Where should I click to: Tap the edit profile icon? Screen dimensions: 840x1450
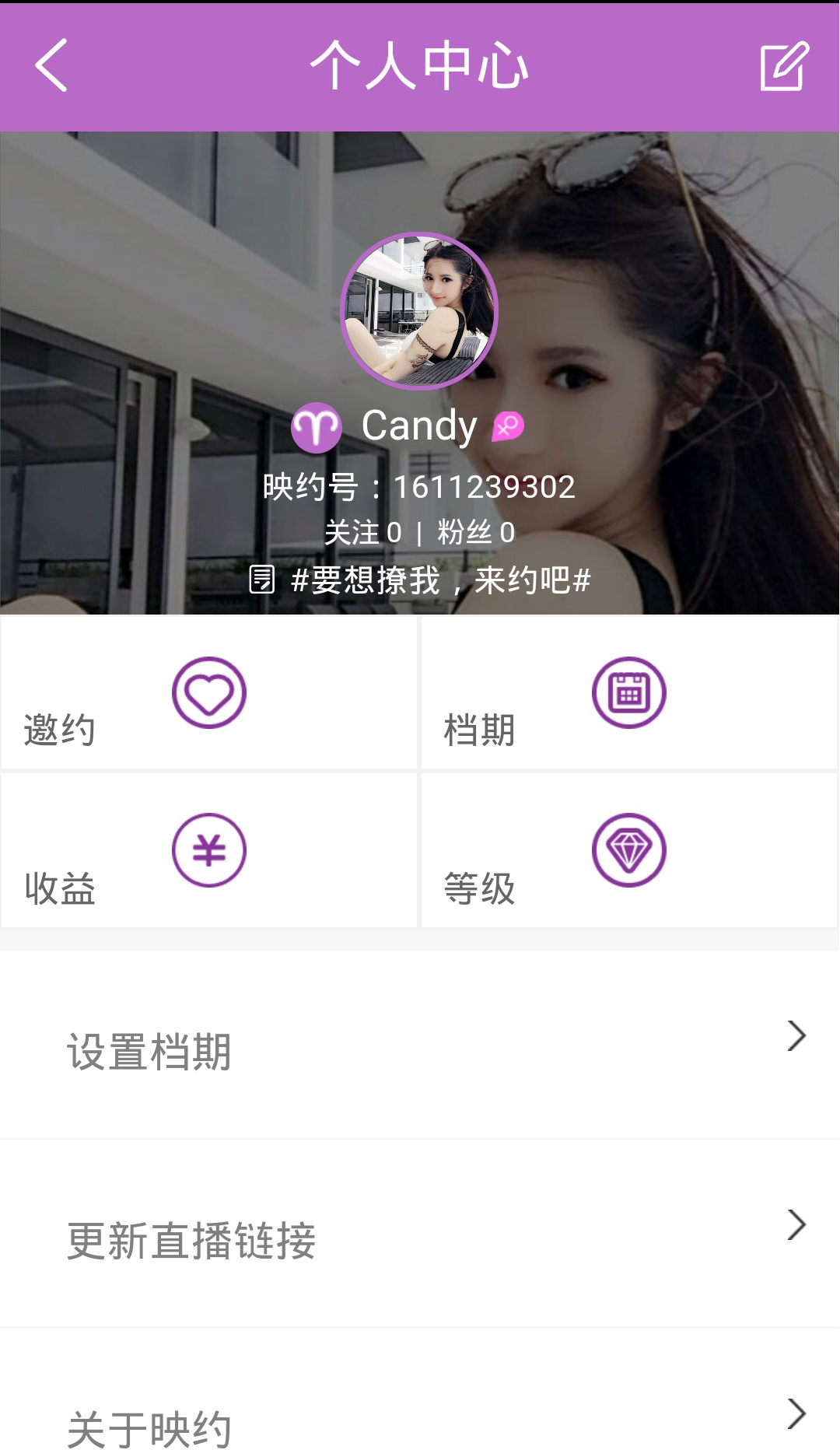pos(784,66)
